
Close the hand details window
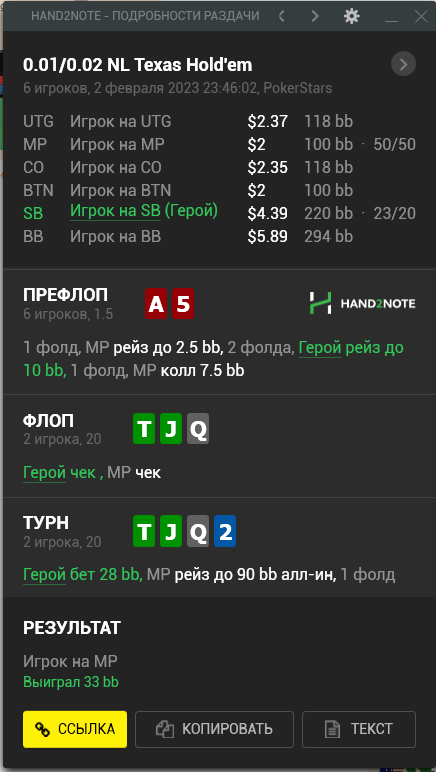(421, 16)
